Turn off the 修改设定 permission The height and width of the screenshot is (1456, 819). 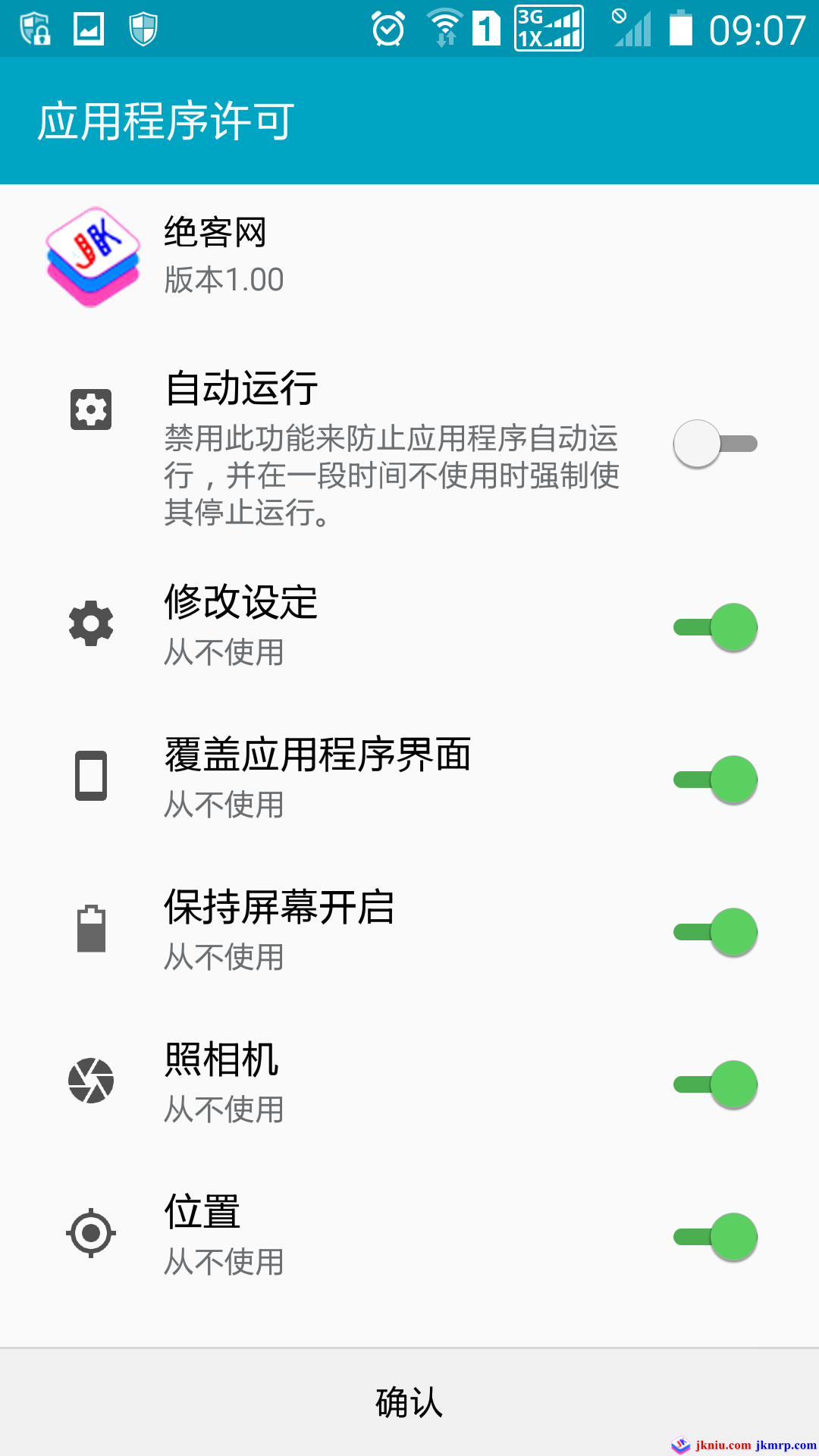point(715,627)
